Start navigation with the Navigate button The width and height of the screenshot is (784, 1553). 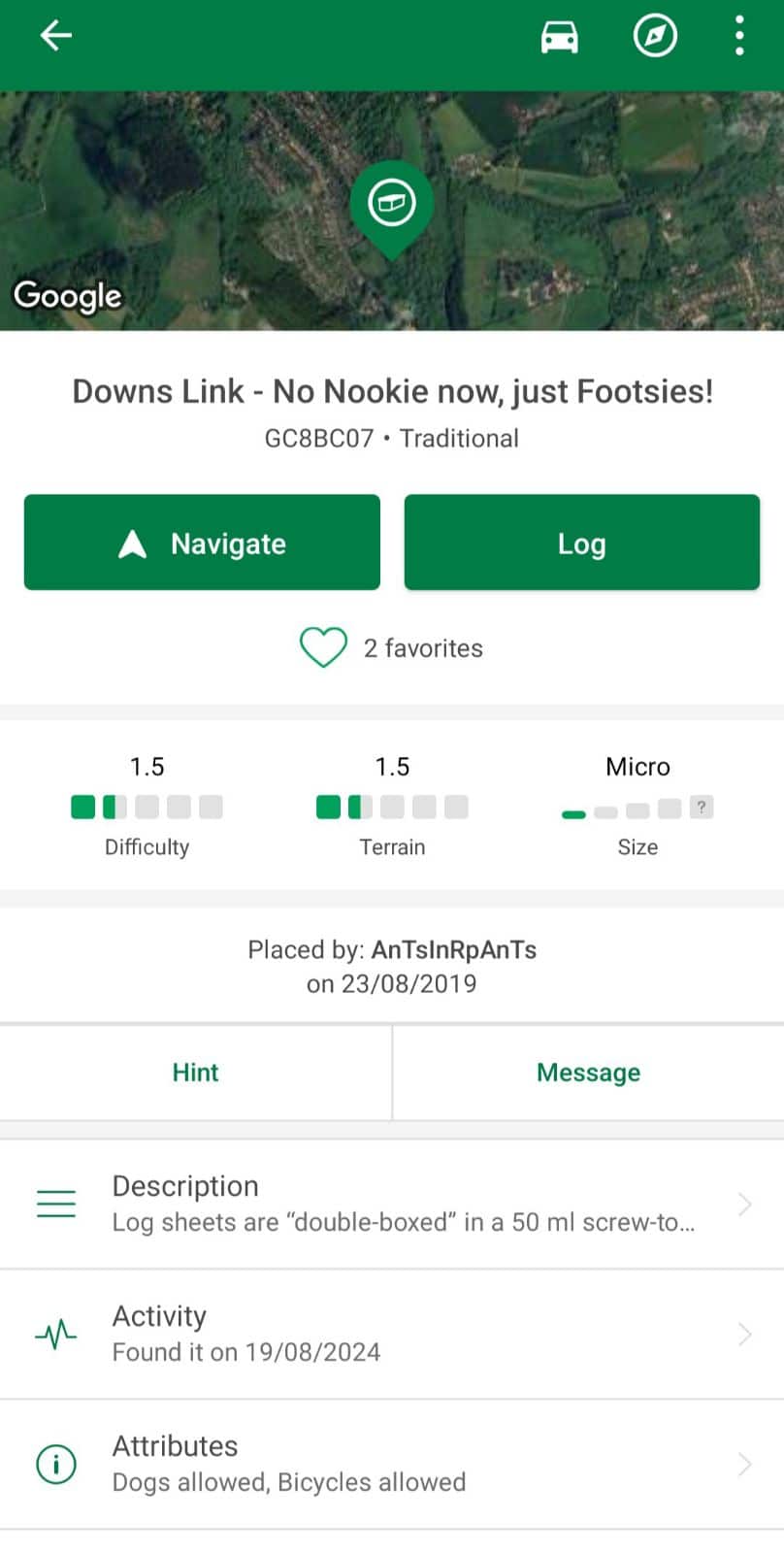point(202,543)
